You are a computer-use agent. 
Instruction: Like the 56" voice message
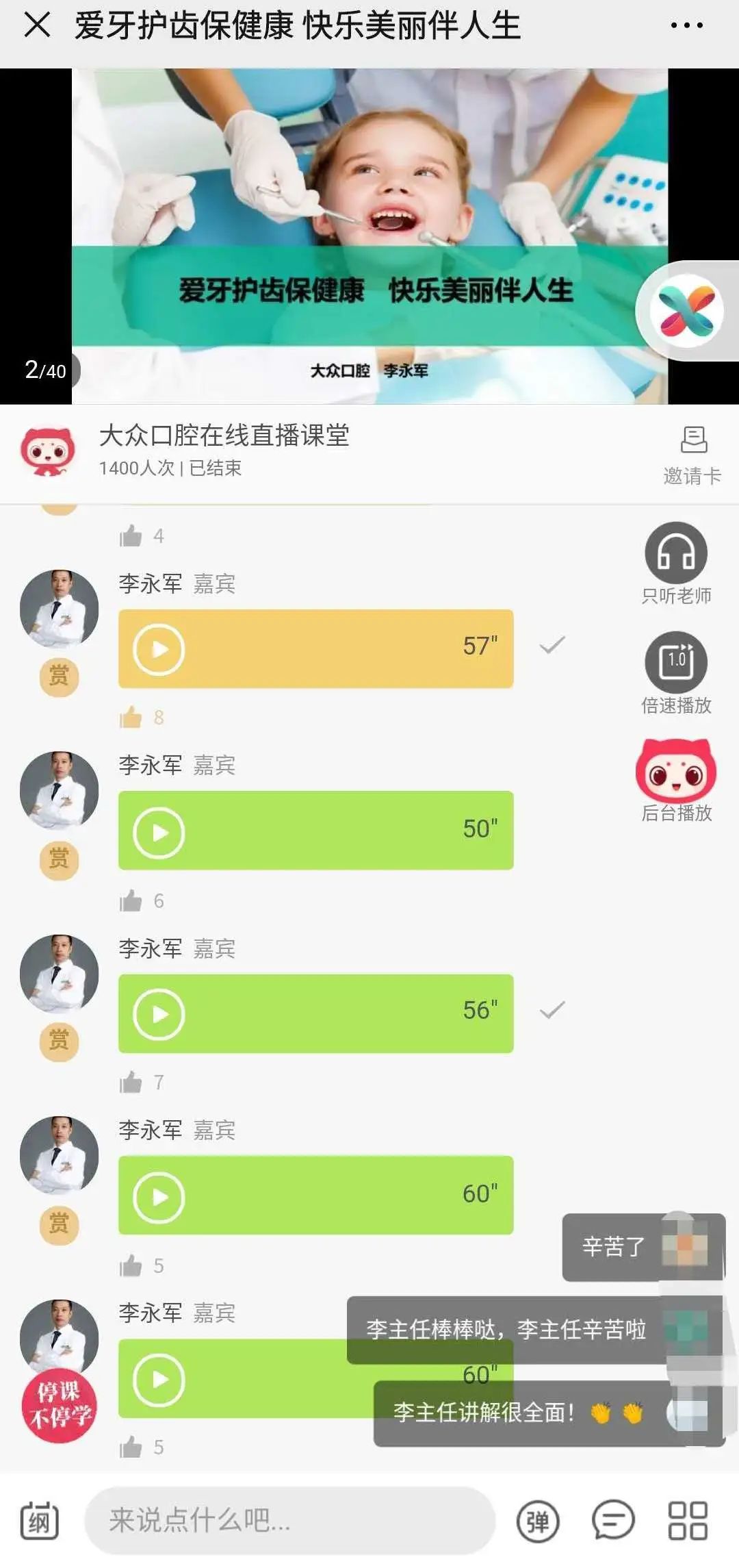[131, 1083]
